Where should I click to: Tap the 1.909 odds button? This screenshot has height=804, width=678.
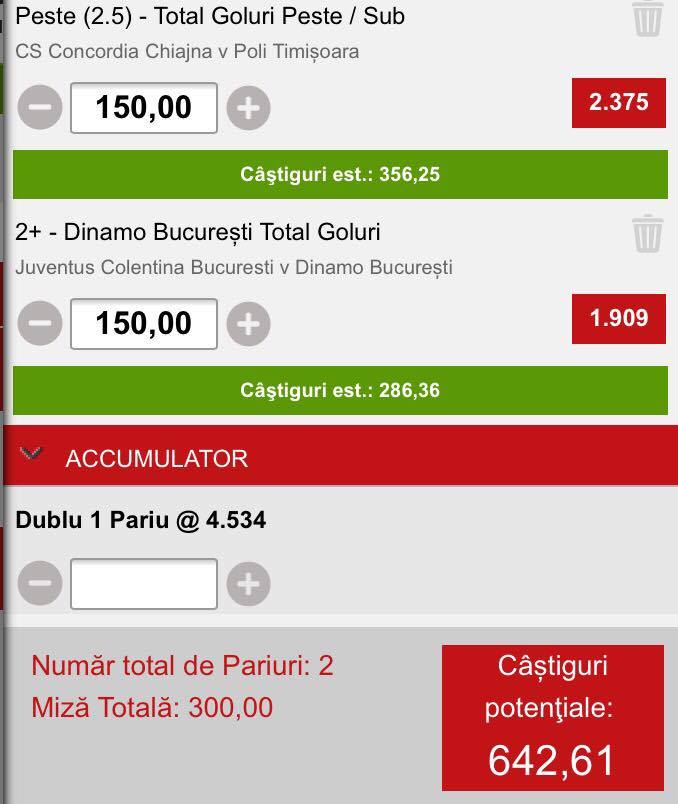(619, 318)
